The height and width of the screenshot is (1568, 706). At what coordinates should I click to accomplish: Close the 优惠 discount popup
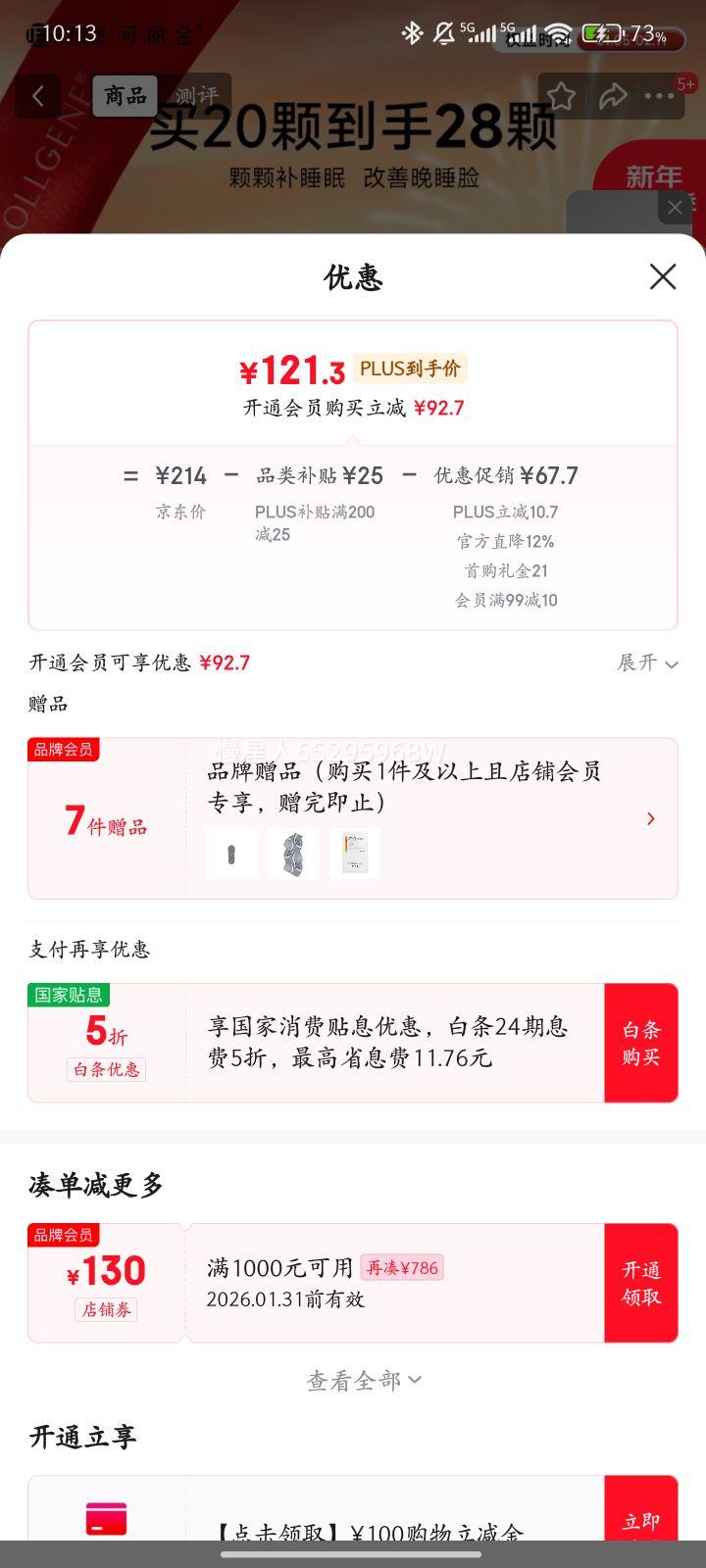coord(663,277)
